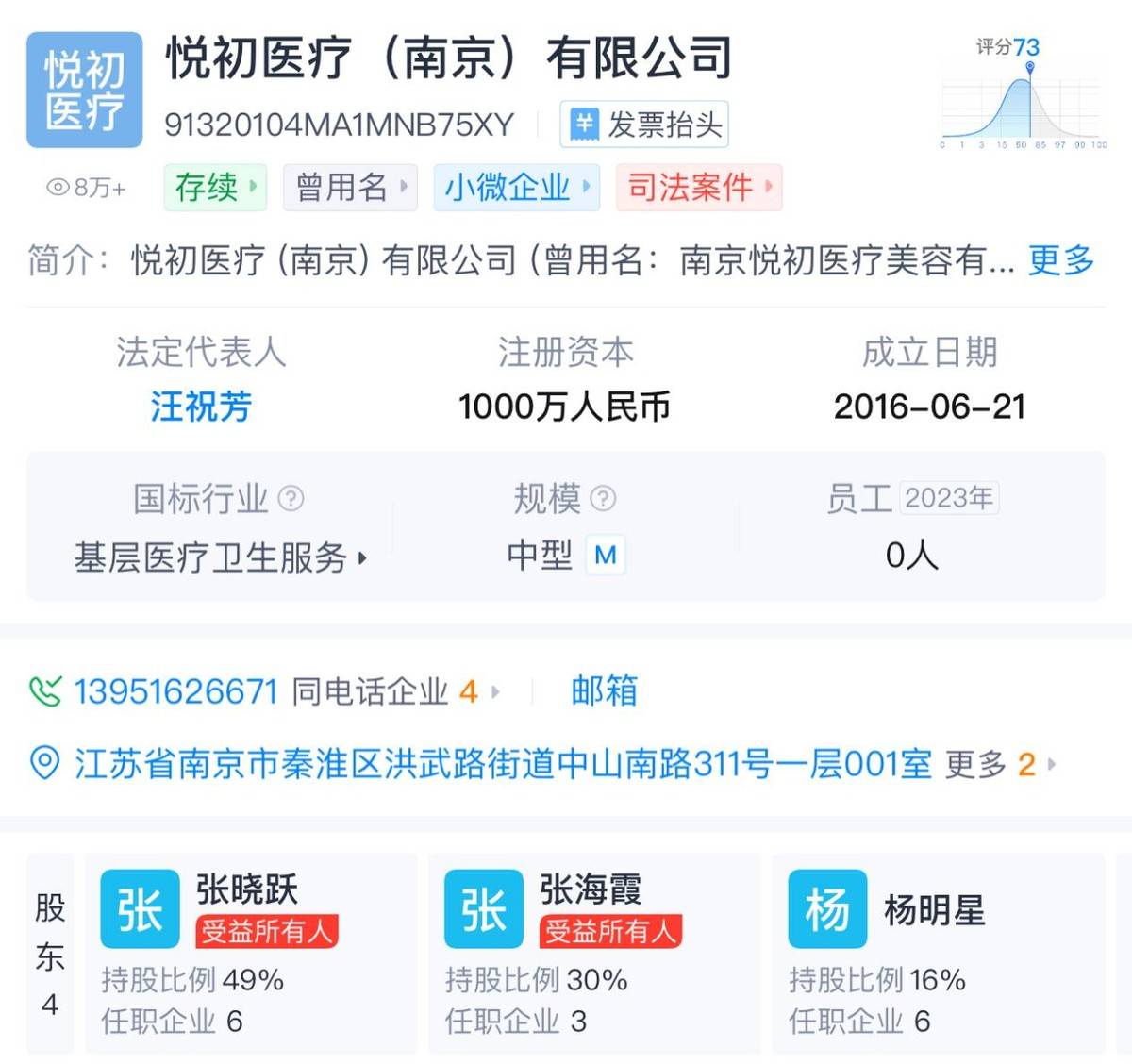Call phone number 13951626671

click(175, 691)
